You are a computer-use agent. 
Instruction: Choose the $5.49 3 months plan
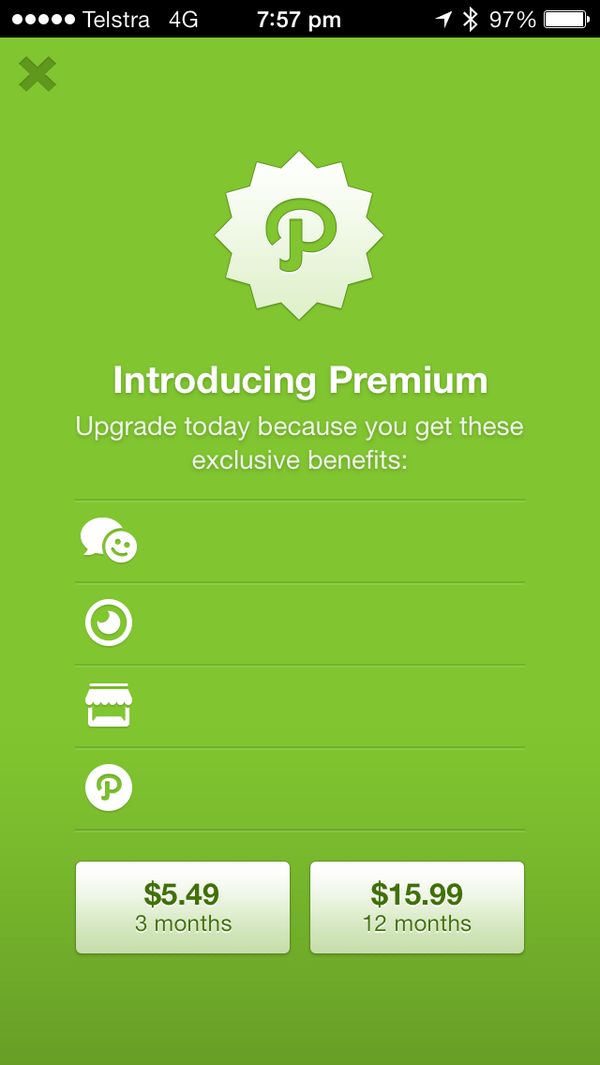click(182, 907)
